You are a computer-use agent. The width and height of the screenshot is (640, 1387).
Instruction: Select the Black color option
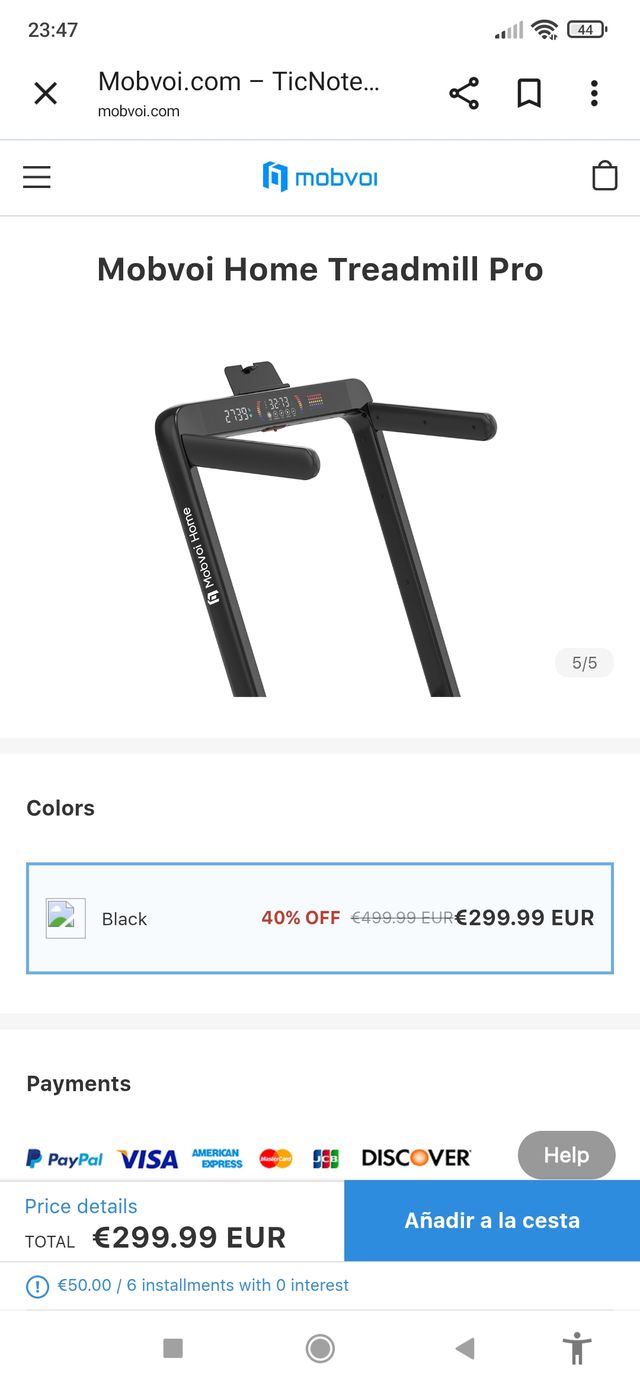[320, 918]
